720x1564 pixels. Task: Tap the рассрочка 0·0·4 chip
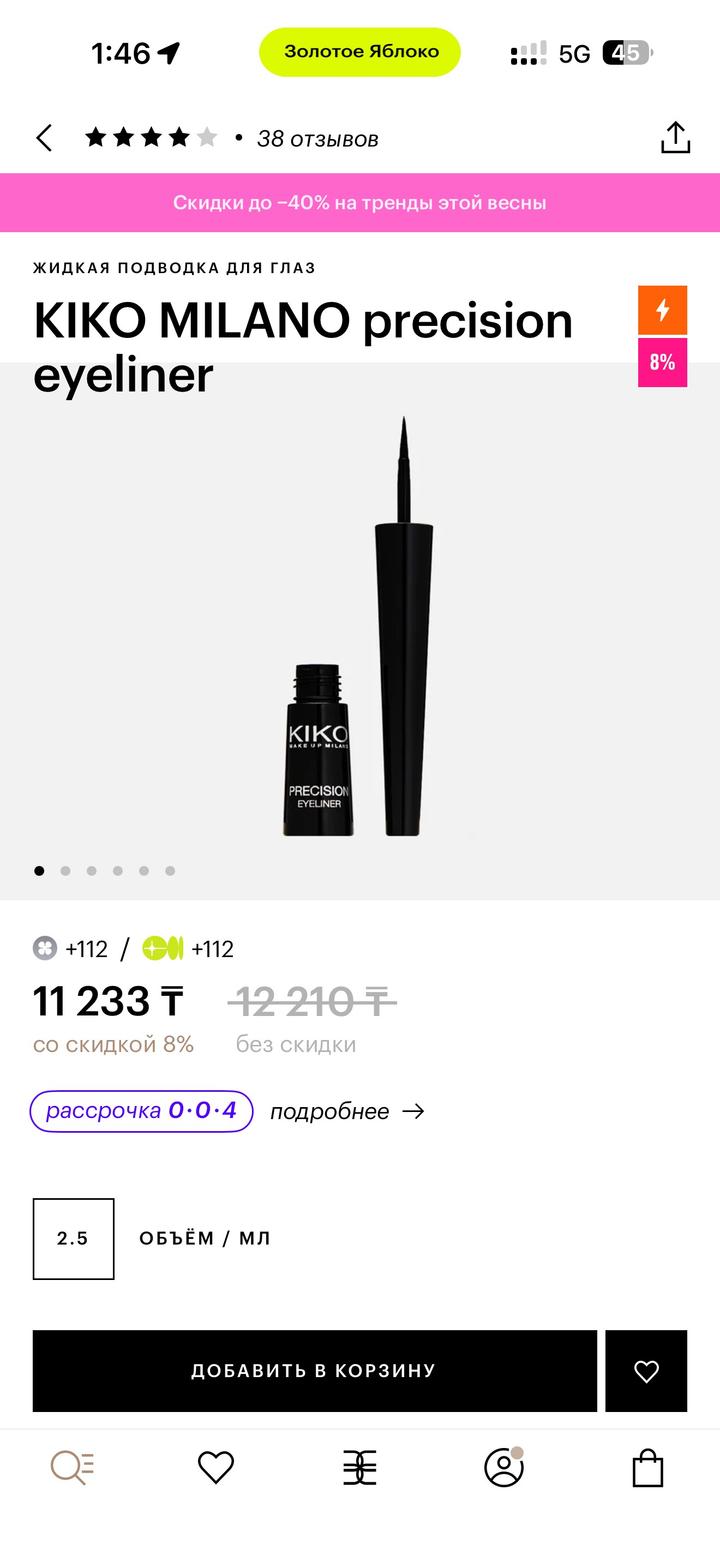pos(141,1111)
